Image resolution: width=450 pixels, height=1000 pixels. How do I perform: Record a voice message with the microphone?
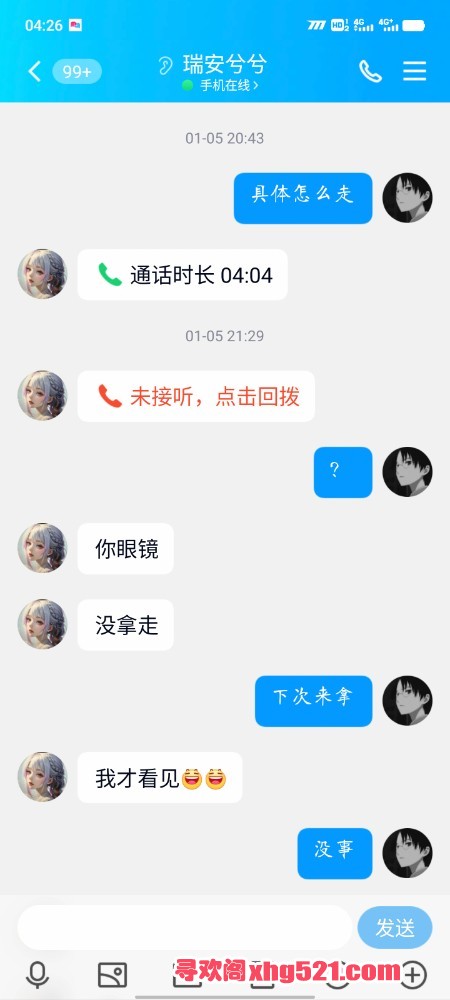[x=38, y=974]
